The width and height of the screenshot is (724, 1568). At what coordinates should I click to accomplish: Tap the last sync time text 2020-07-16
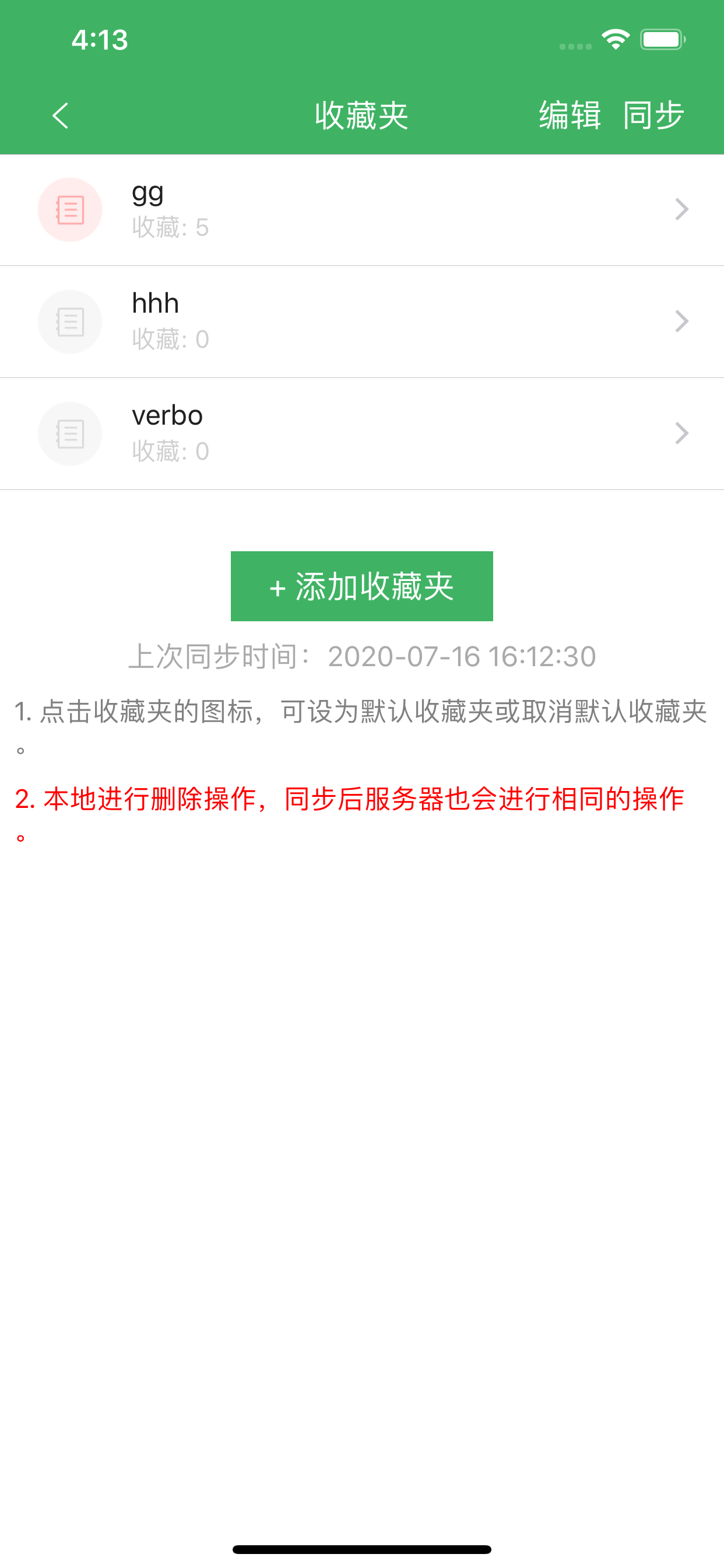[363, 656]
